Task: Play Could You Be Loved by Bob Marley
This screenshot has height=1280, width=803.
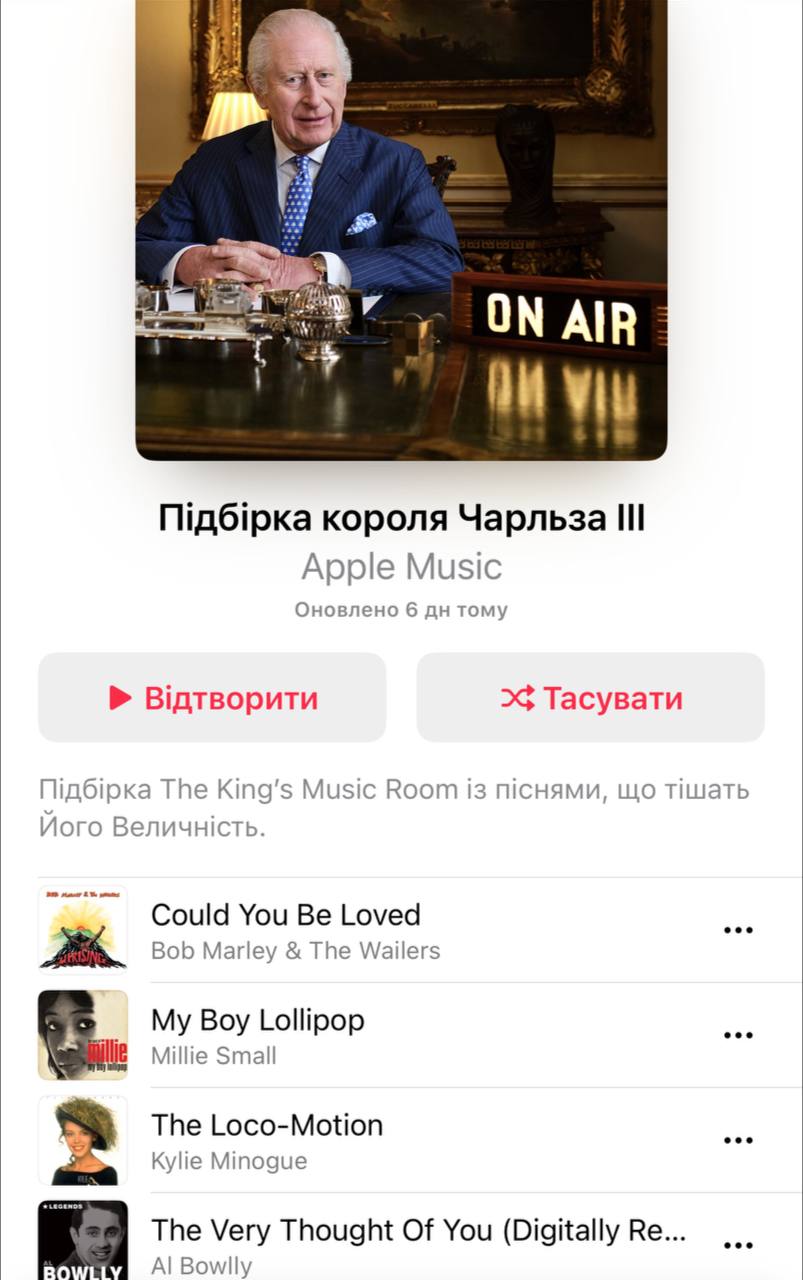Action: click(286, 930)
